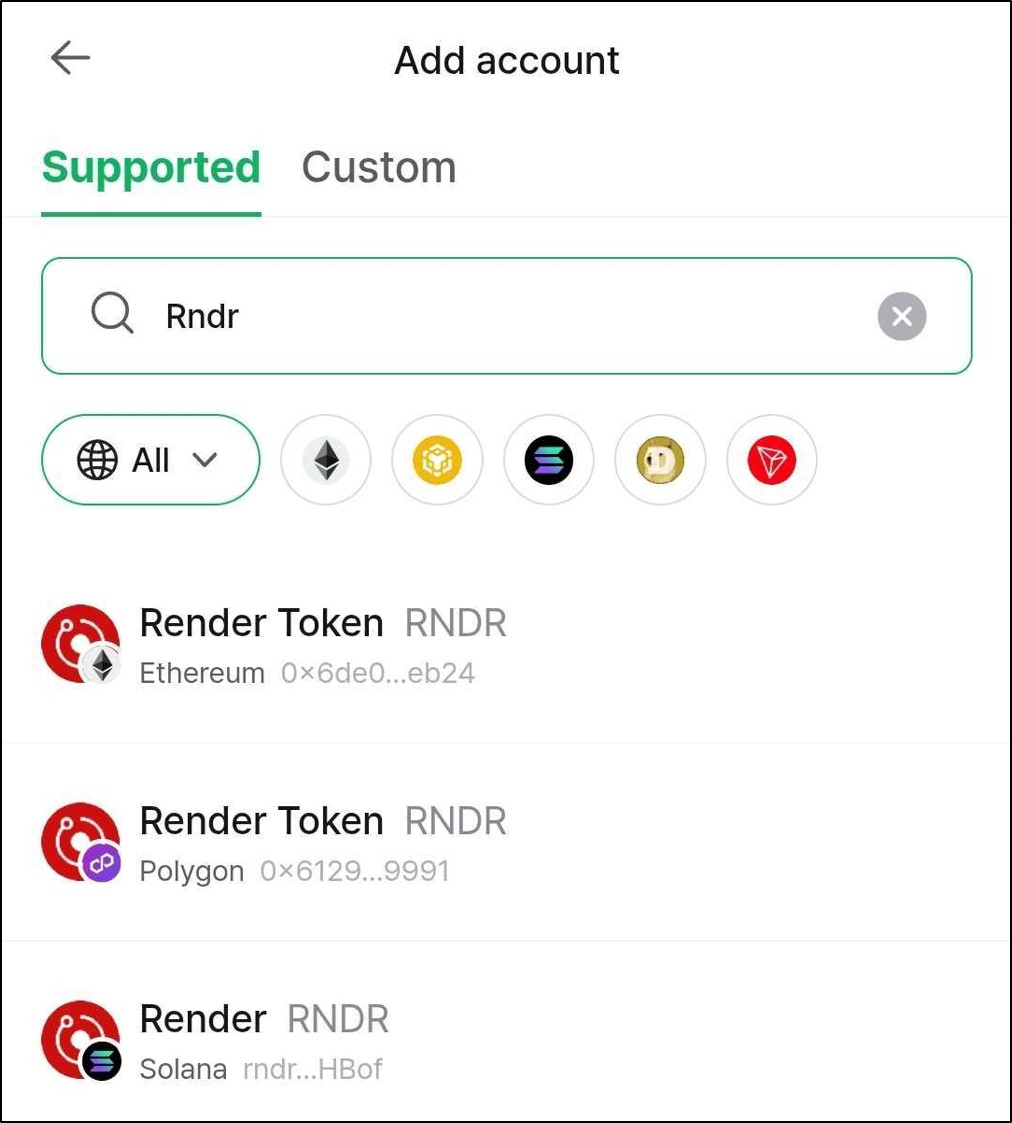Expand the All networks dropdown
The width and height of the screenshot is (1012, 1123).
[150, 460]
